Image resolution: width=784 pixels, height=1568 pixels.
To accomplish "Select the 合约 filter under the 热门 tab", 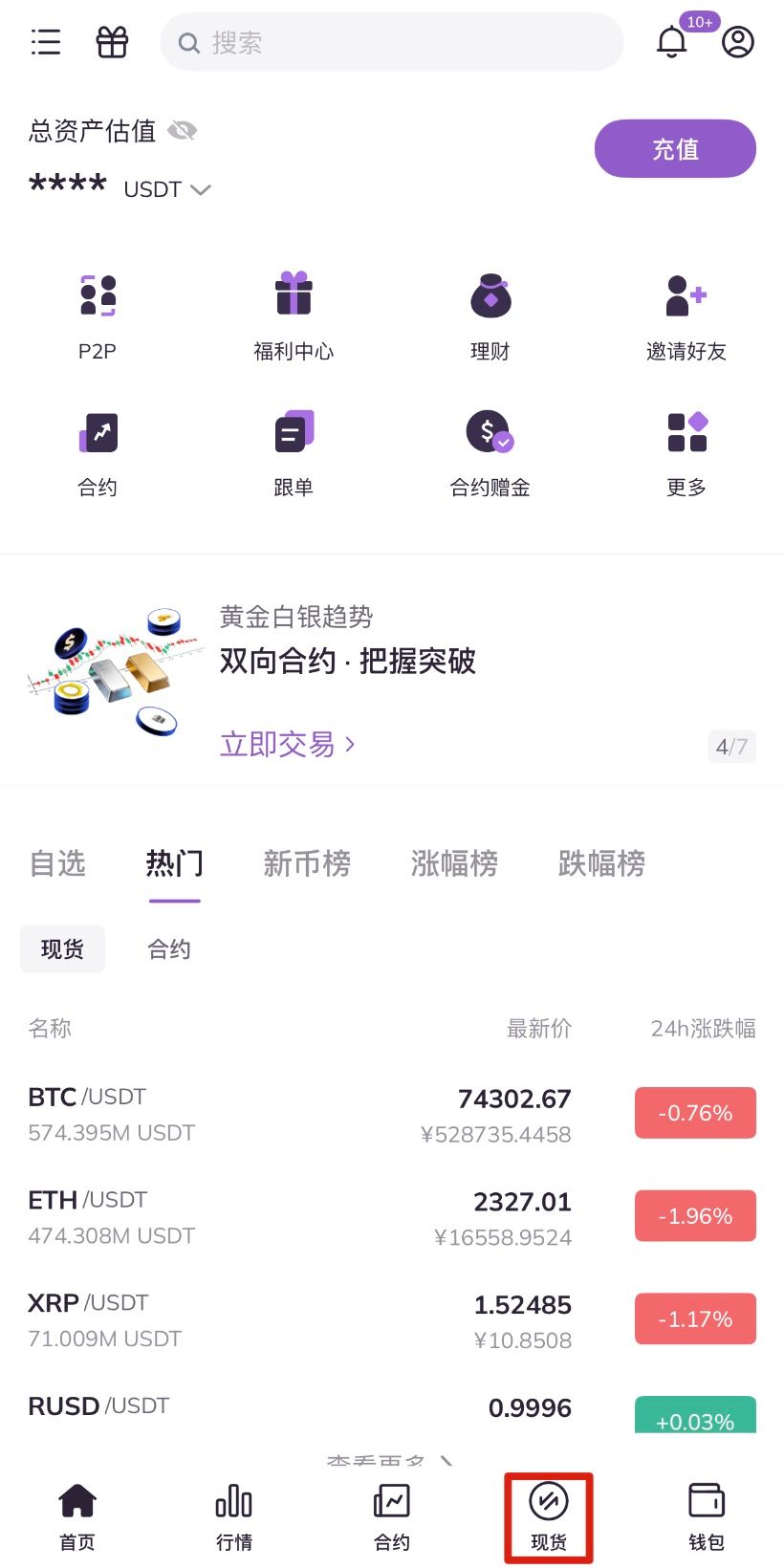I will pos(169,949).
